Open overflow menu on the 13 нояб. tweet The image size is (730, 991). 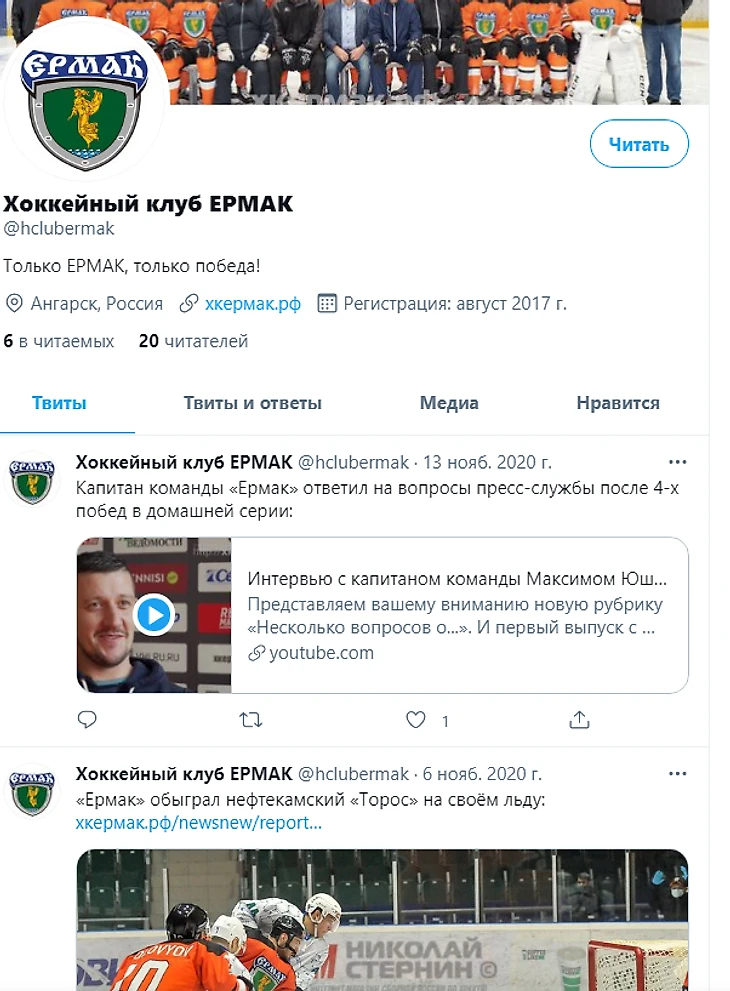pos(677,462)
